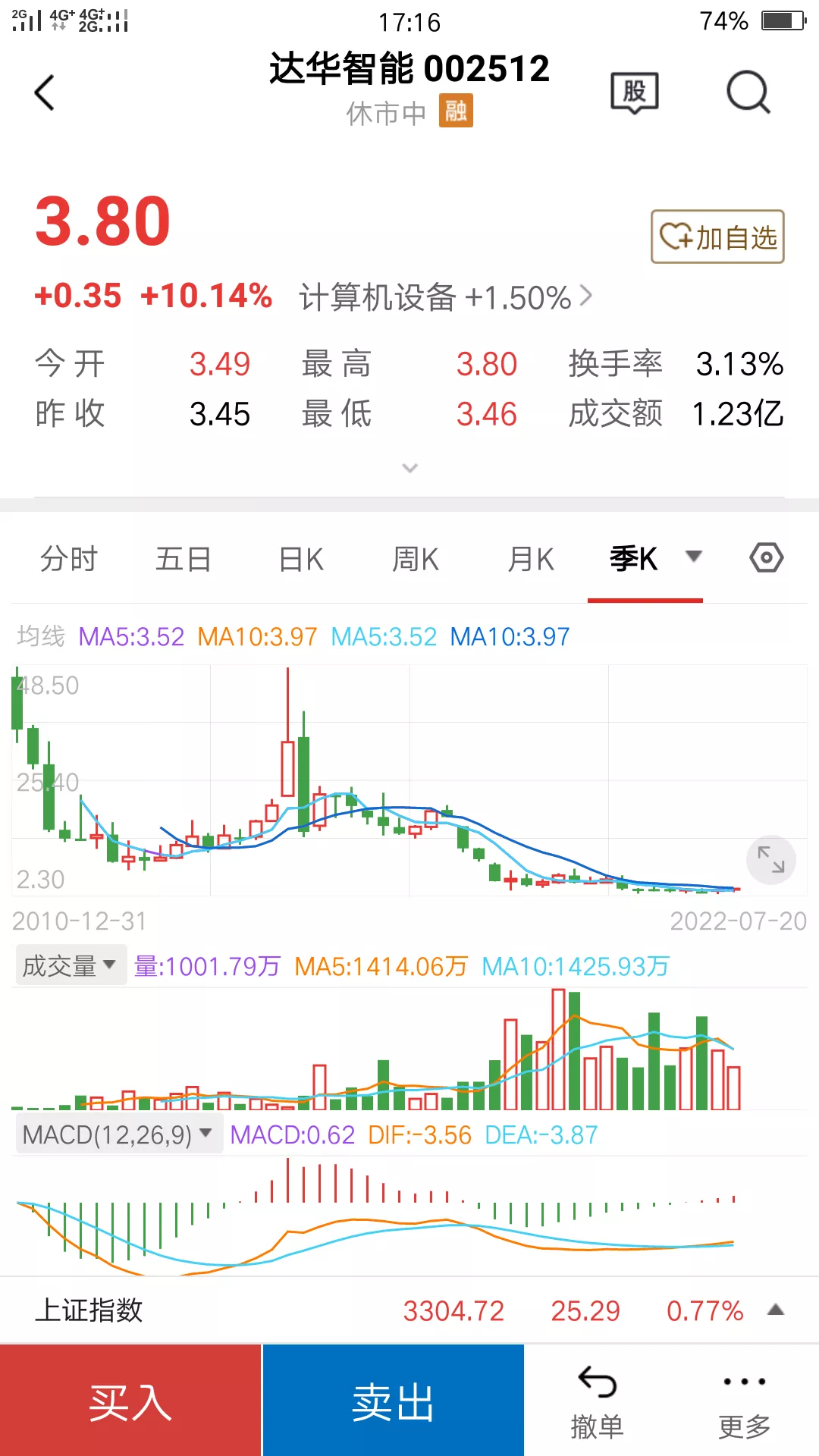Expand chart to fullscreen

[771, 860]
